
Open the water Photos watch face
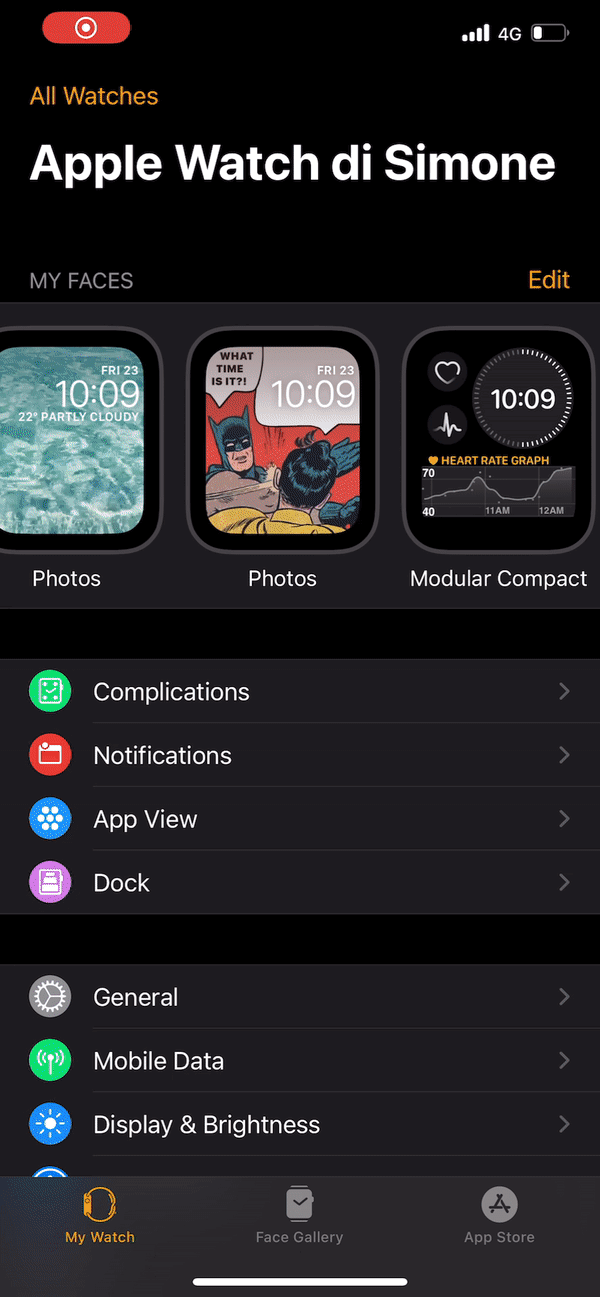pos(75,440)
